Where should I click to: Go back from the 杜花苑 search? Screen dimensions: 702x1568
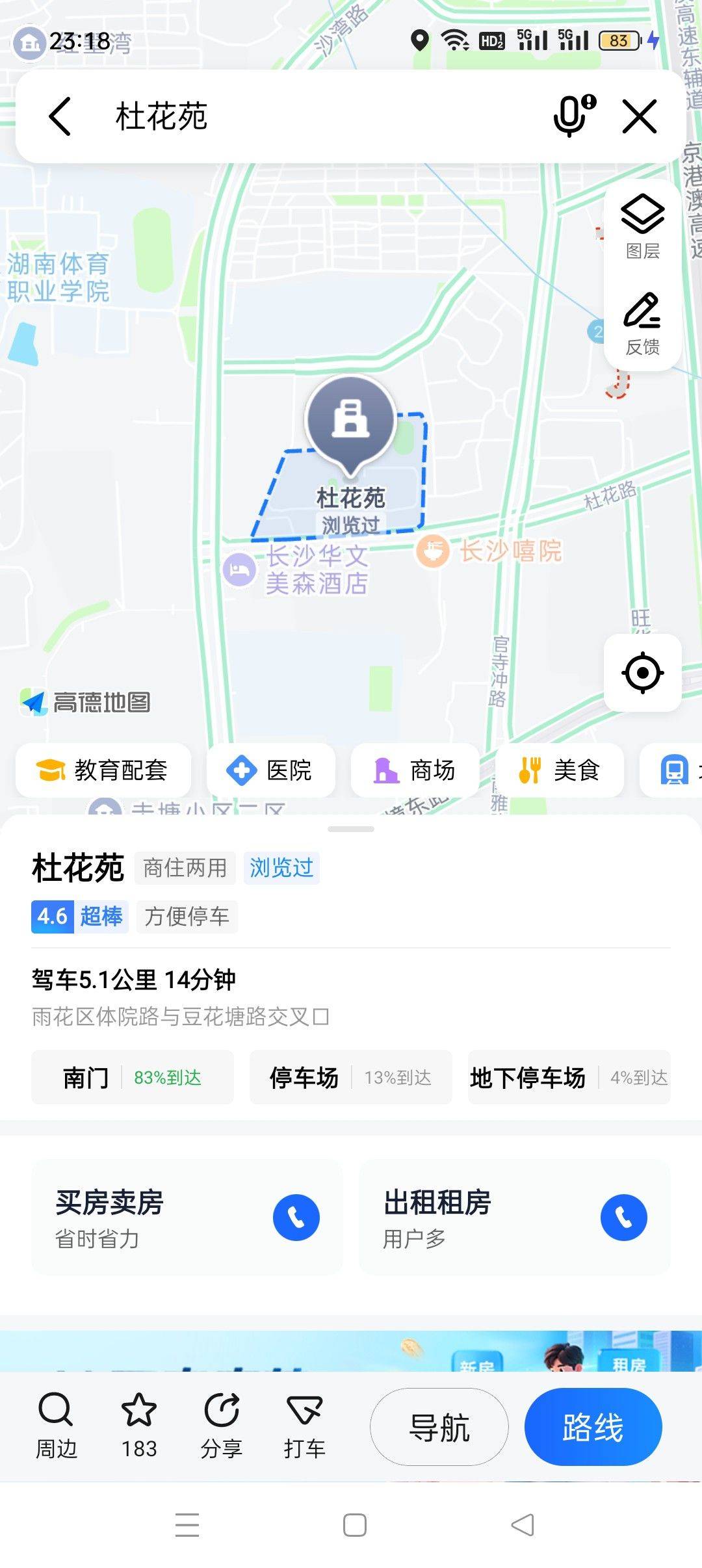click(x=60, y=117)
